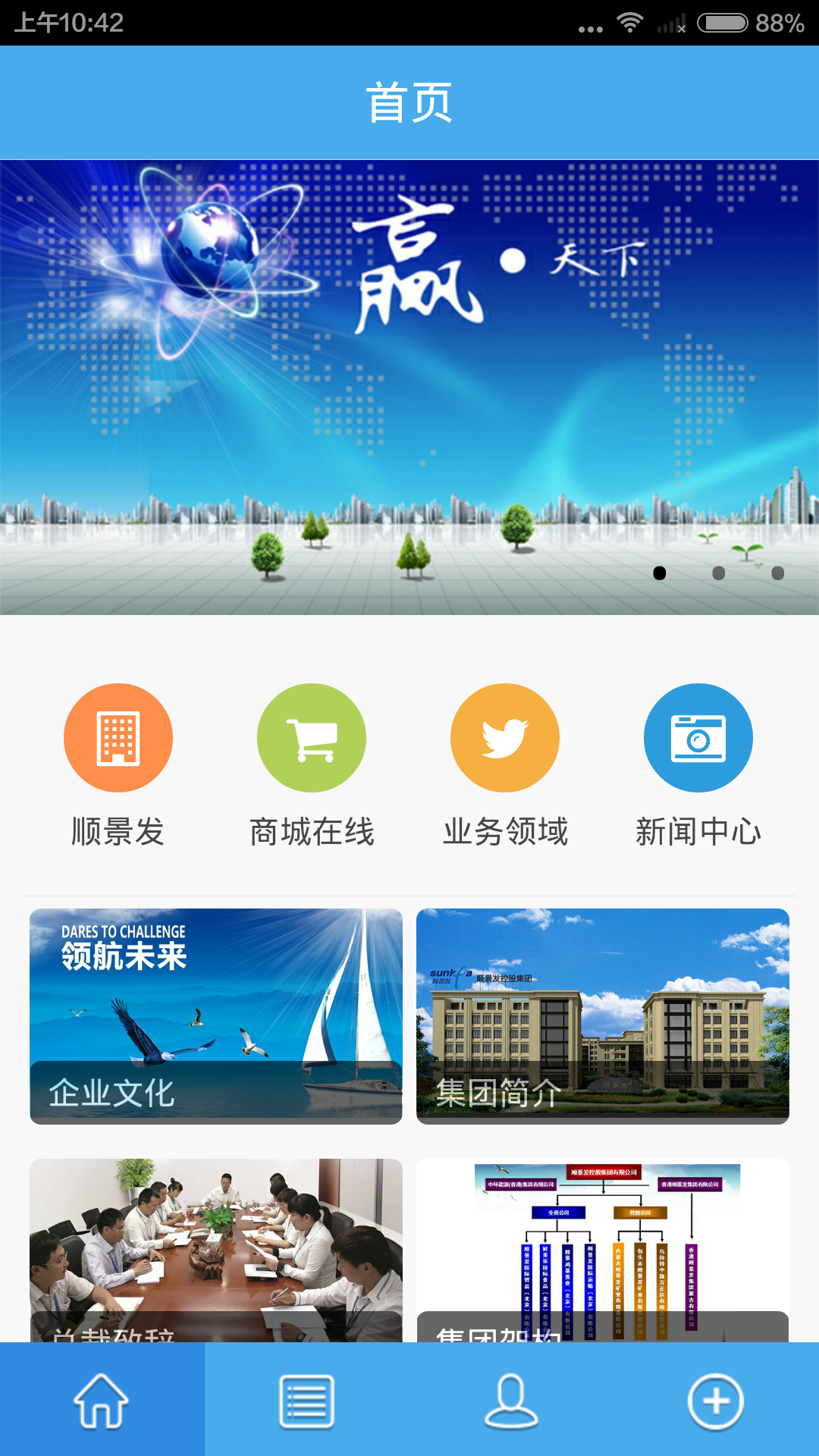Switch to the profile tab
This screenshot has height=1456, width=819.
(511, 1400)
